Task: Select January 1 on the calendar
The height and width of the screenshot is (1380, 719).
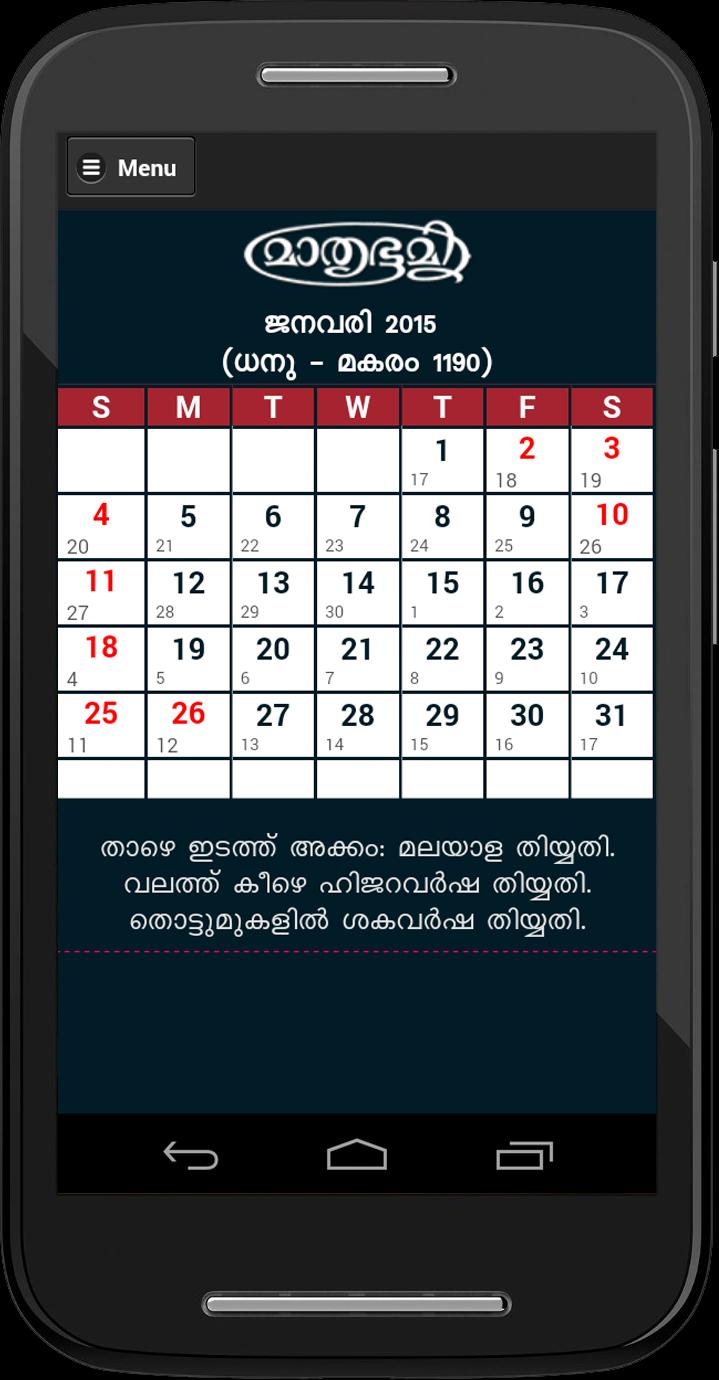Action: [442, 459]
